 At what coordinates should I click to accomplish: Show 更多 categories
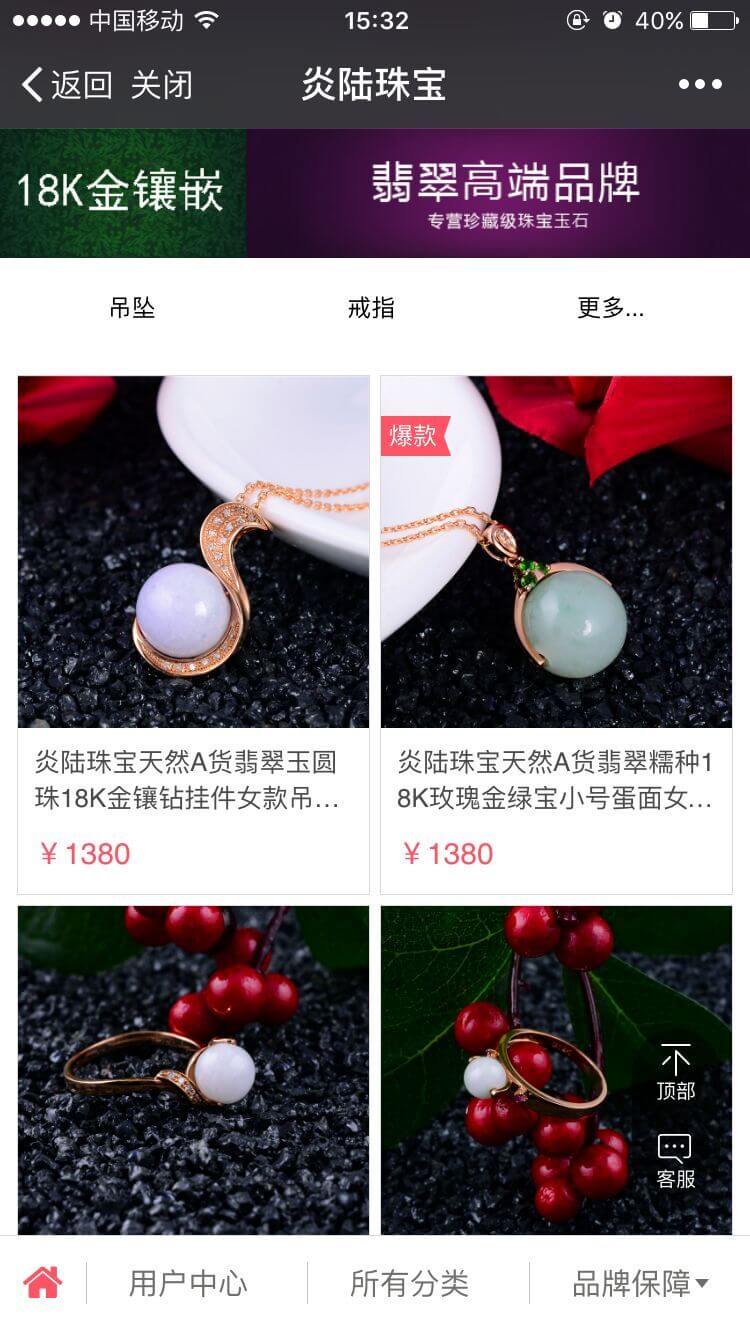(x=610, y=308)
